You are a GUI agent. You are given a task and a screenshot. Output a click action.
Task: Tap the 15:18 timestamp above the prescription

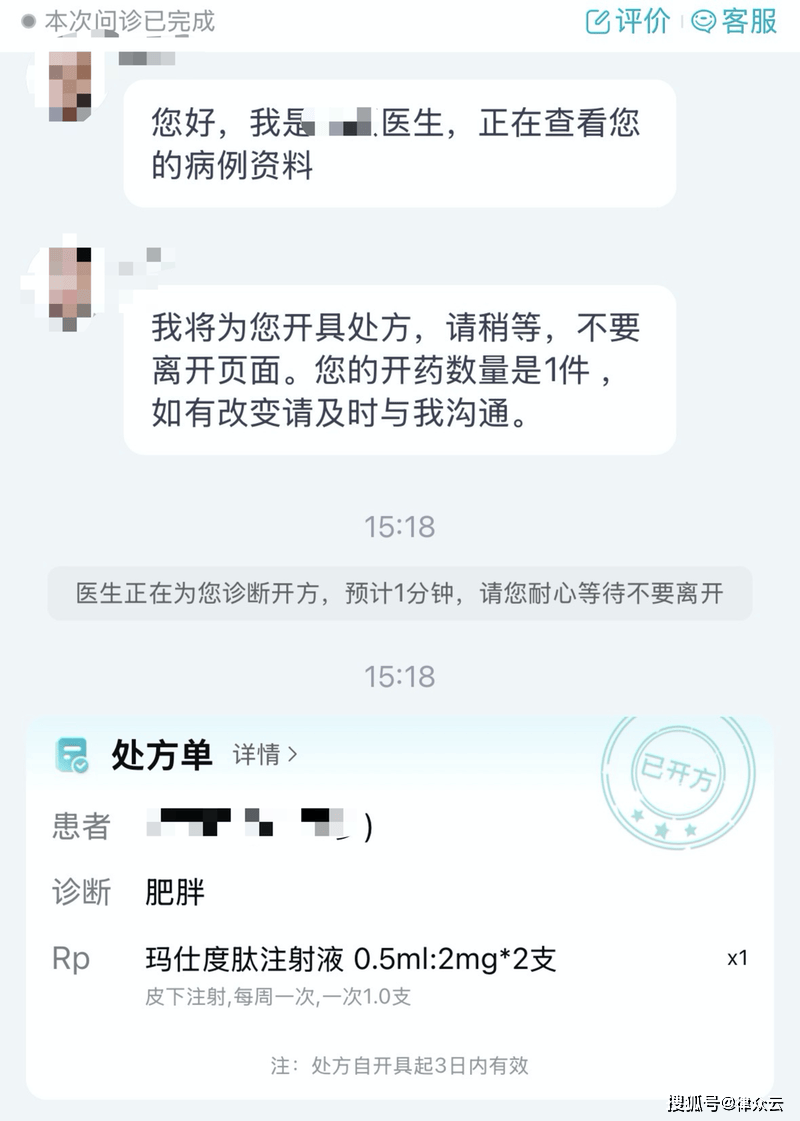(x=400, y=675)
